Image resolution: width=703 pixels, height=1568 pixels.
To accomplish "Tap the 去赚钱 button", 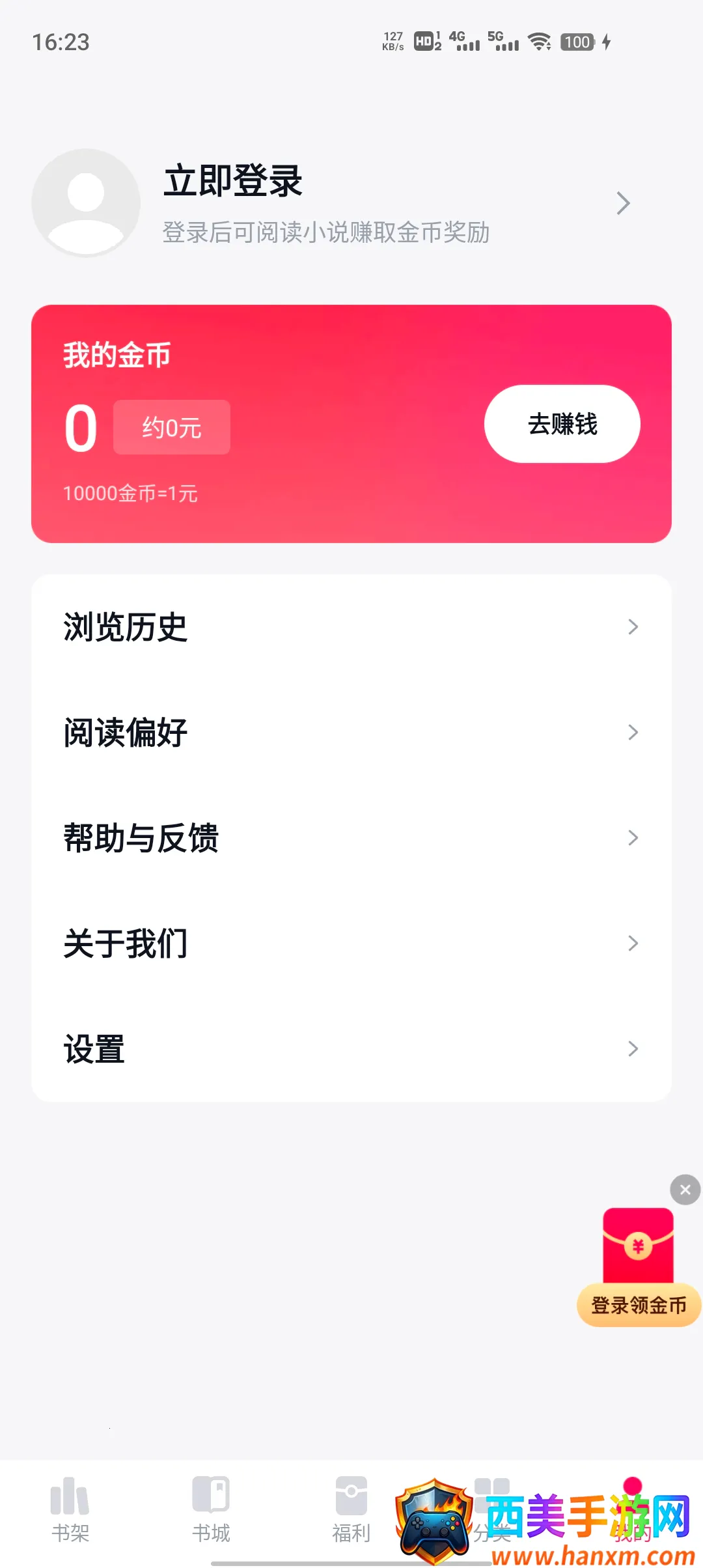I will (562, 424).
